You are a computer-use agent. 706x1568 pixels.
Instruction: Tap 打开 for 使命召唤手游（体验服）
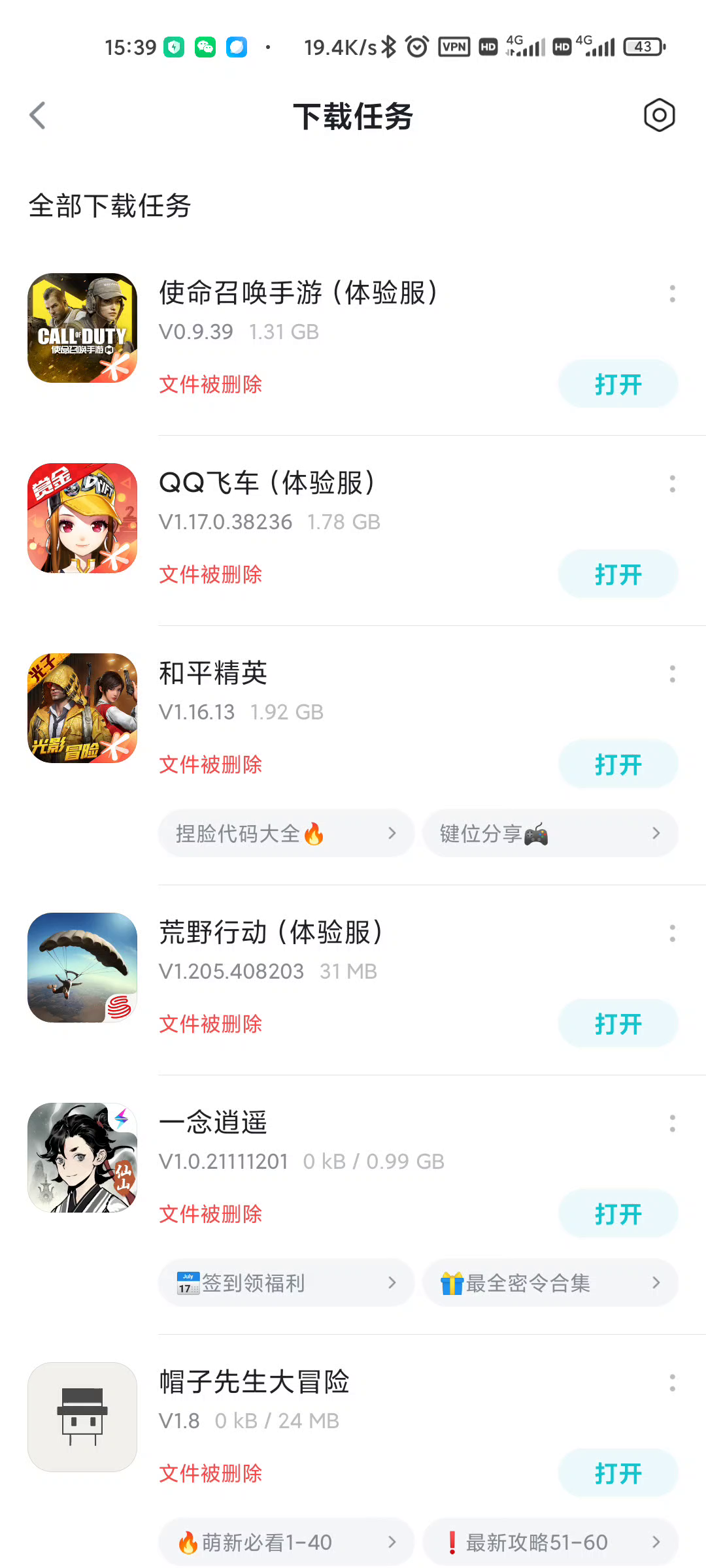coord(618,384)
